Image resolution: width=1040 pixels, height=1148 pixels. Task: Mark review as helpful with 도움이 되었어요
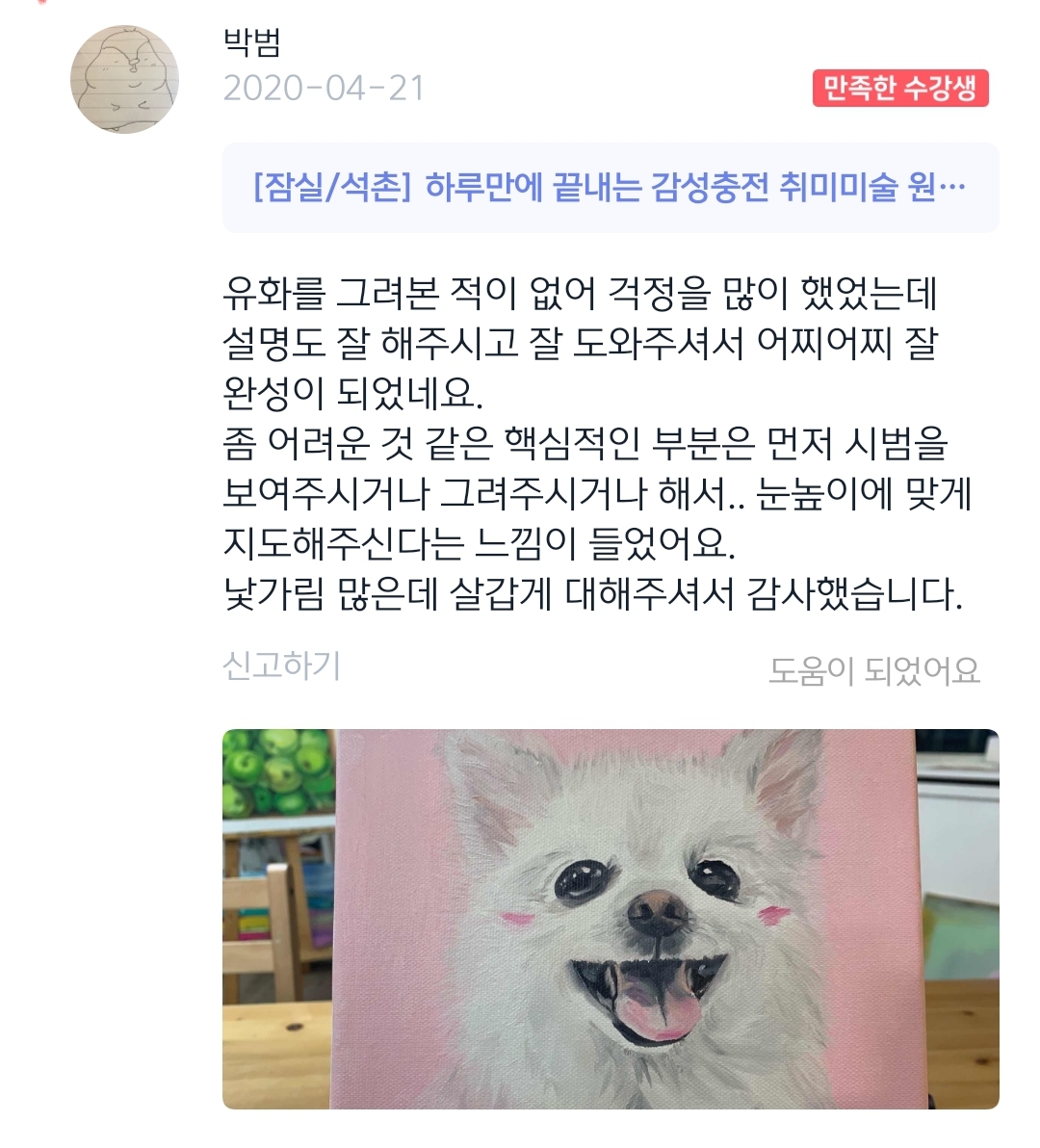873,670
